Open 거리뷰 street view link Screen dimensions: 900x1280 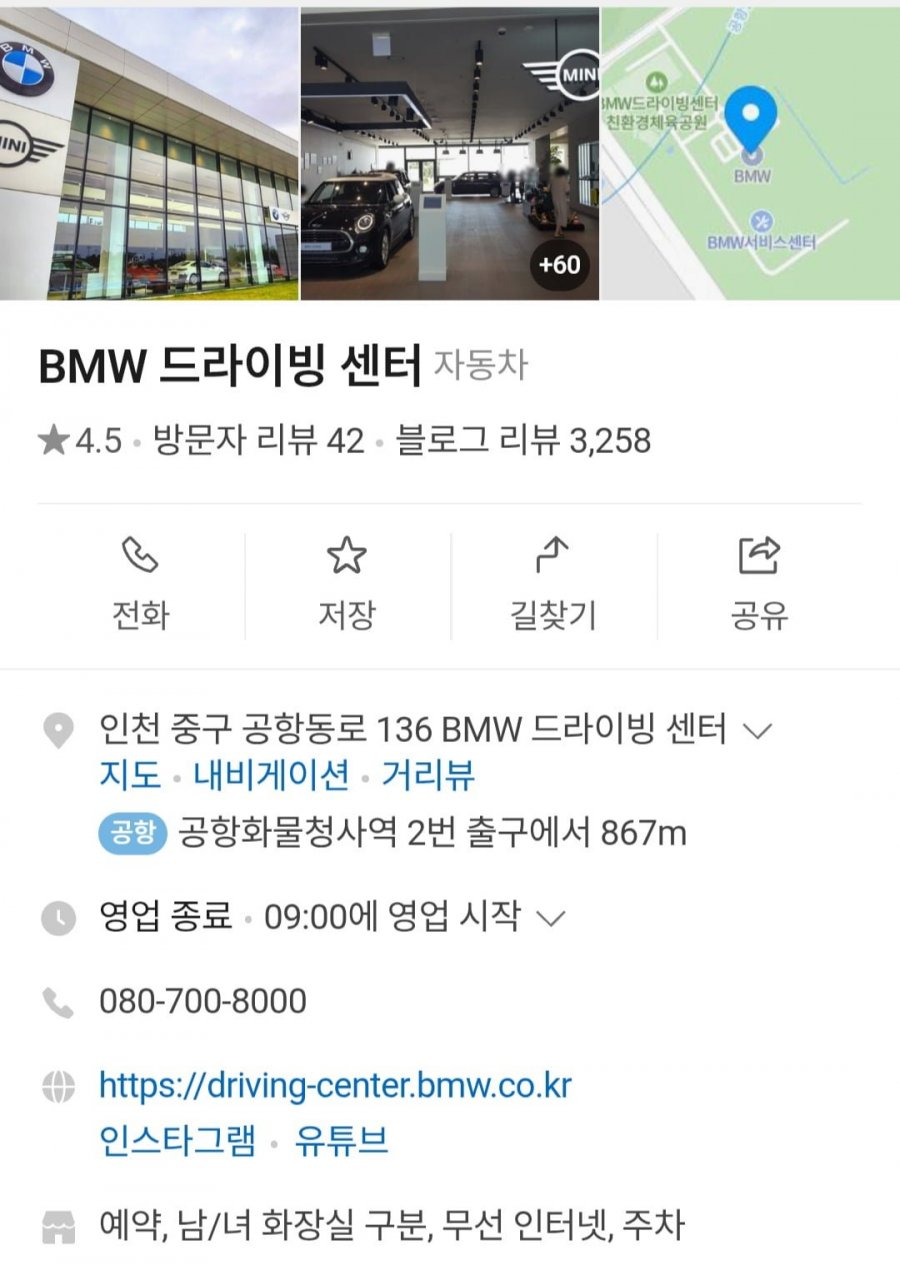[x=428, y=775]
